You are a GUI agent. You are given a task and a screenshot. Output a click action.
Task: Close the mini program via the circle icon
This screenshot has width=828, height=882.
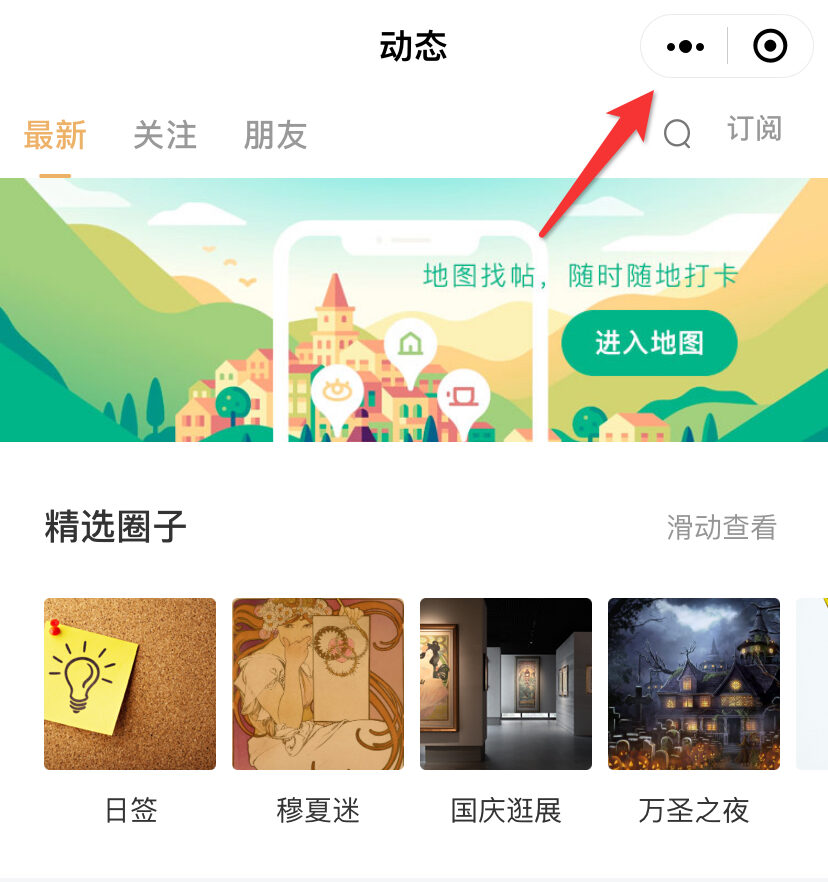pos(770,46)
